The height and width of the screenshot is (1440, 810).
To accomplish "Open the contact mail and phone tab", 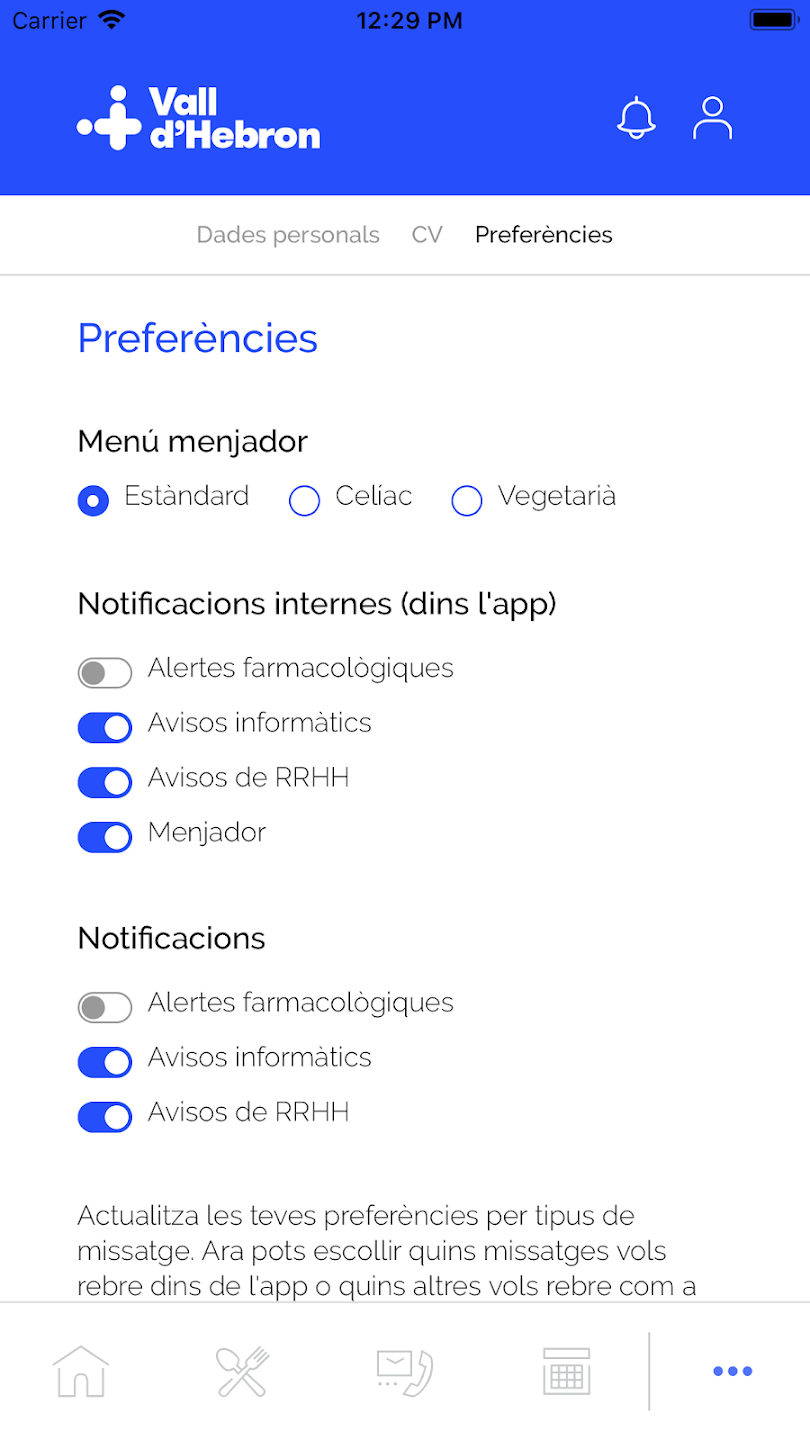I will (x=404, y=1371).
